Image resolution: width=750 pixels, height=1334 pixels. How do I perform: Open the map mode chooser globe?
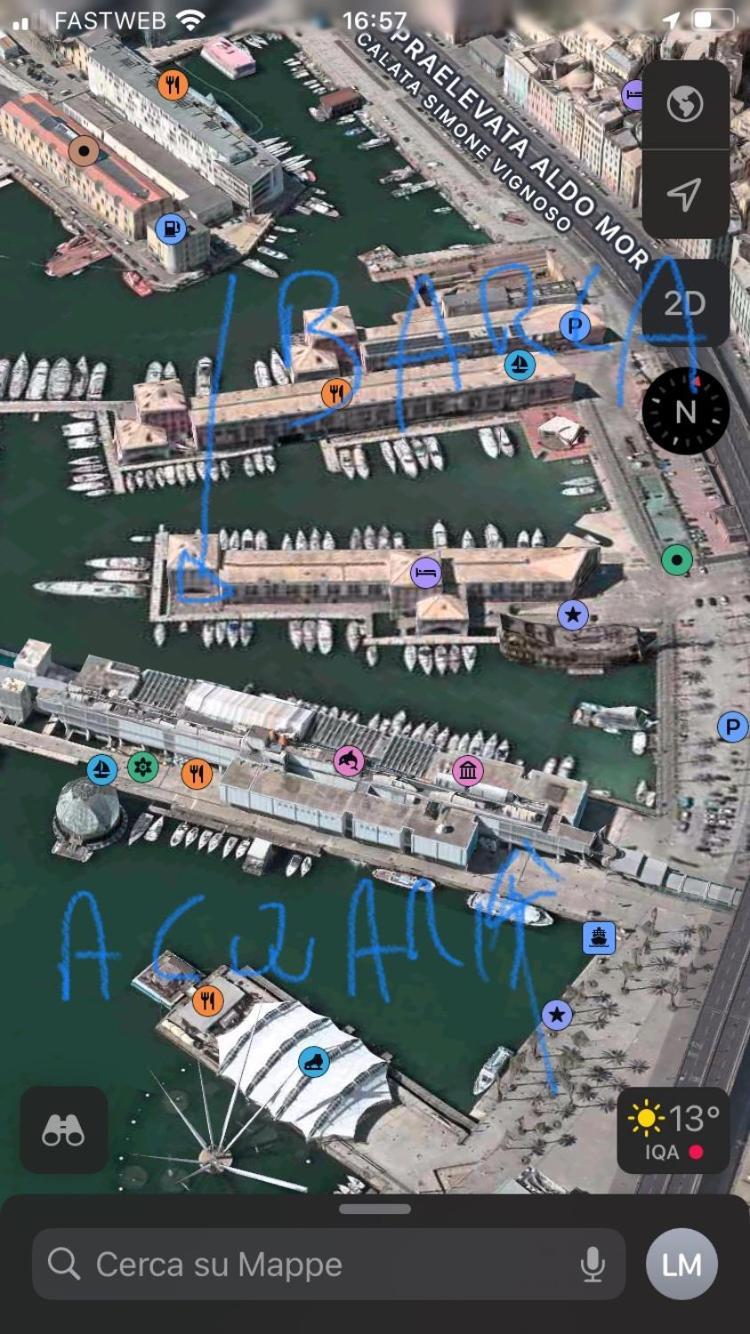tap(685, 104)
